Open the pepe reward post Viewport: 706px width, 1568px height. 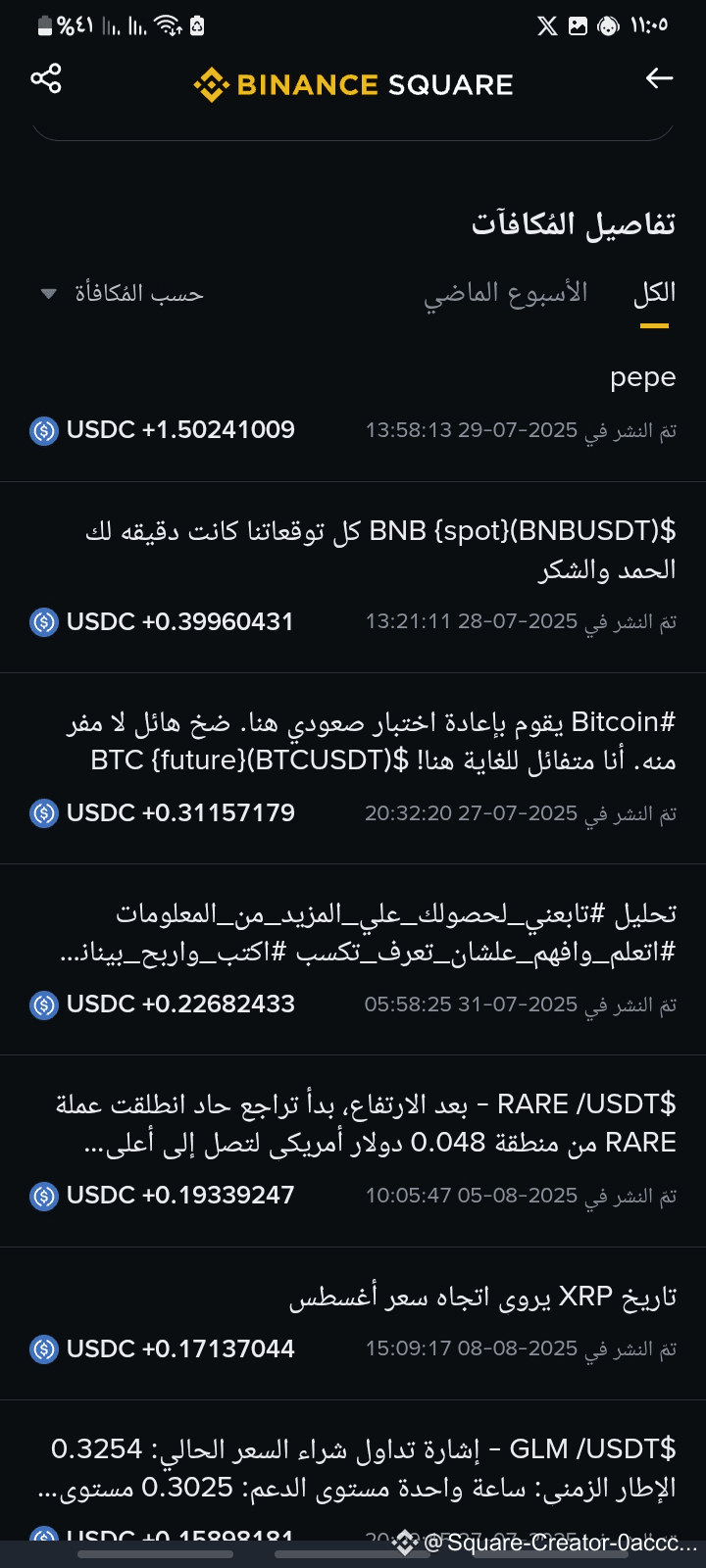click(x=353, y=404)
